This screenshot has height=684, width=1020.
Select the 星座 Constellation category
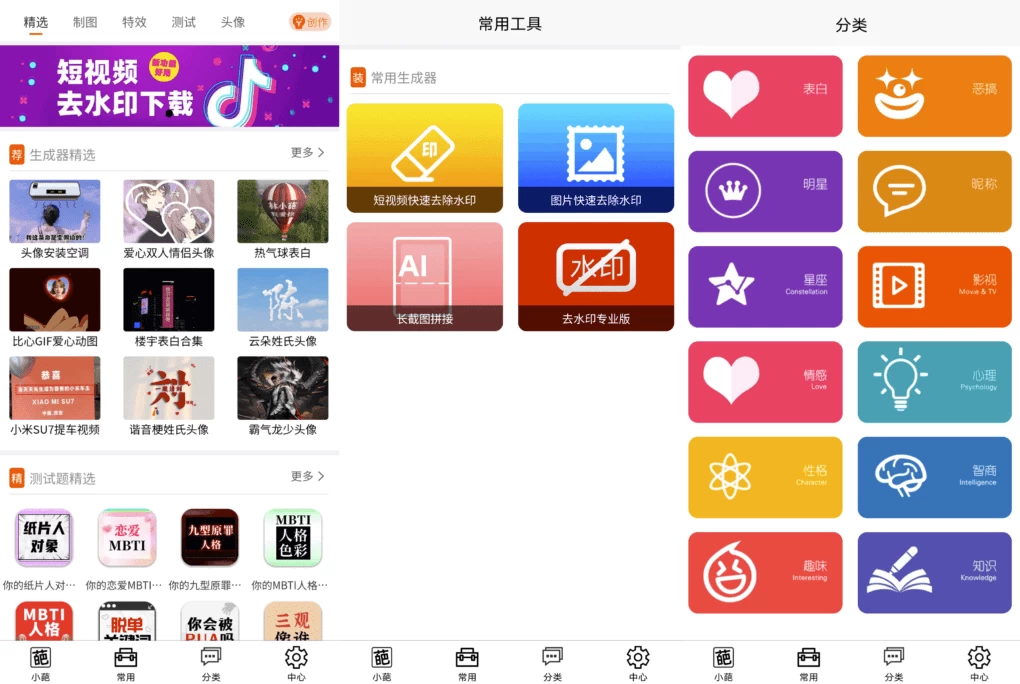(765, 286)
